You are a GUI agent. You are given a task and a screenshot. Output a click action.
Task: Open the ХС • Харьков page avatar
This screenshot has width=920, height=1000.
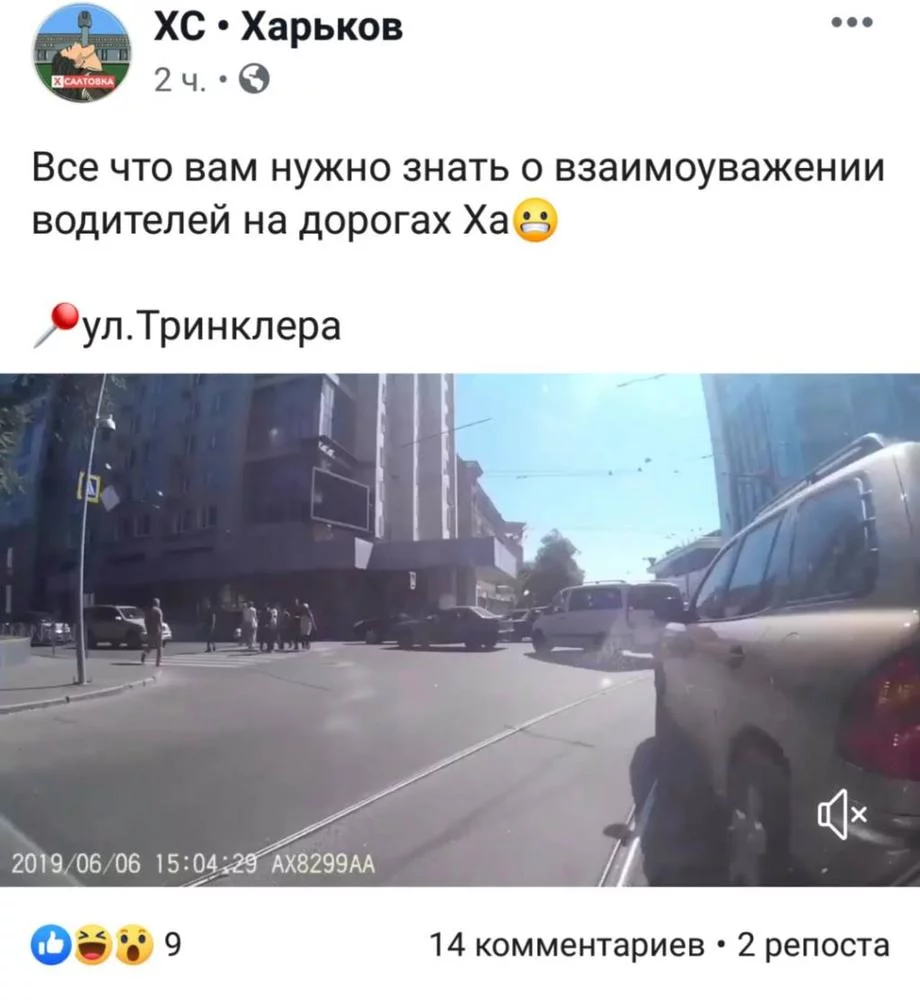[x=82, y=52]
